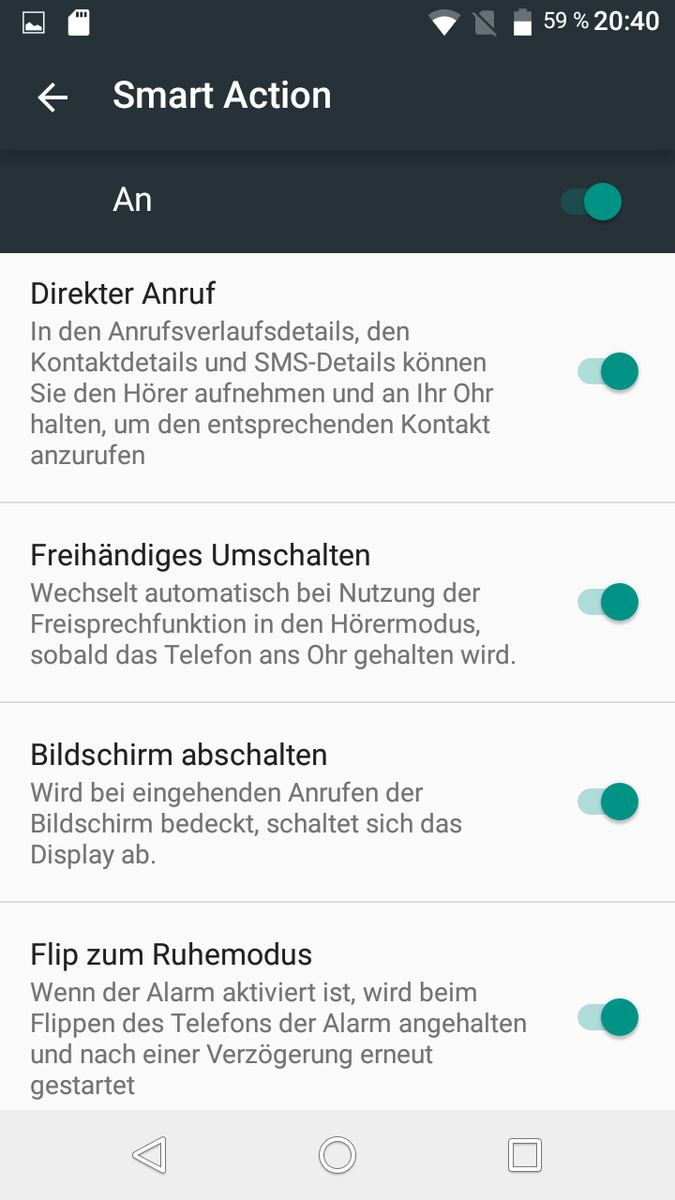
Task: Go back from Smart Action screen
Action: tap(52, 97)
